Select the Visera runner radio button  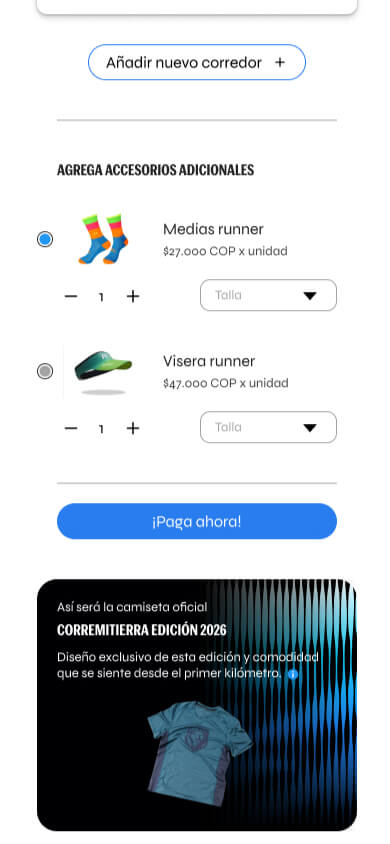45,371
